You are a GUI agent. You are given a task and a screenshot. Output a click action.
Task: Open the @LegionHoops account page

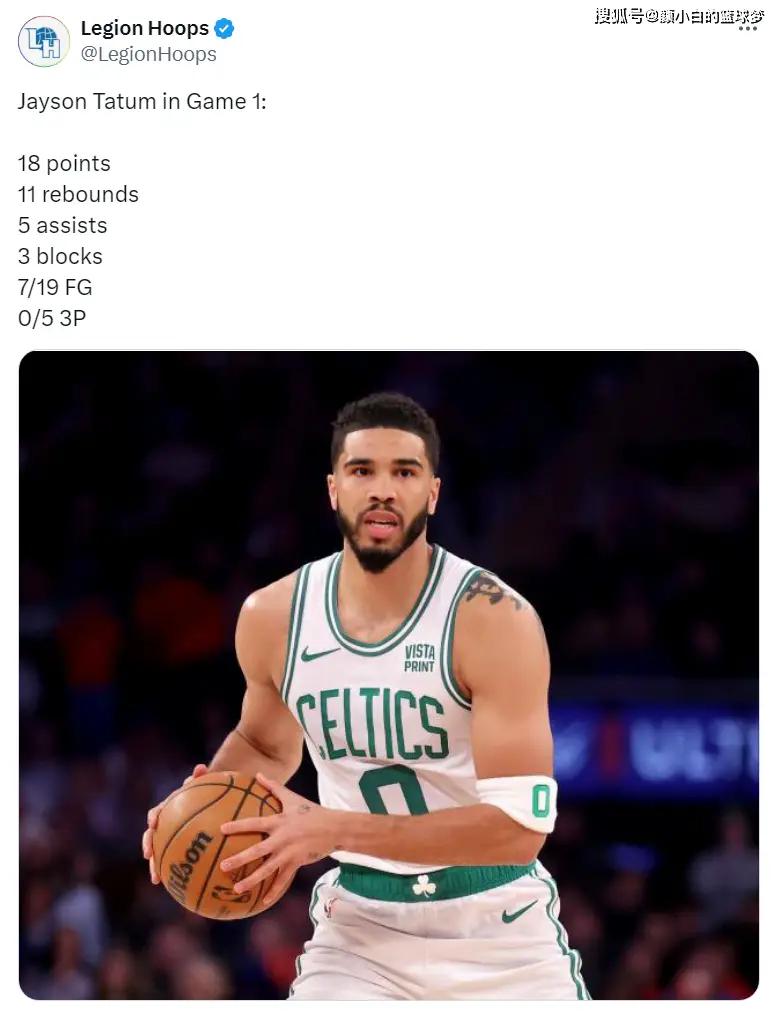[x=148, y=55]
